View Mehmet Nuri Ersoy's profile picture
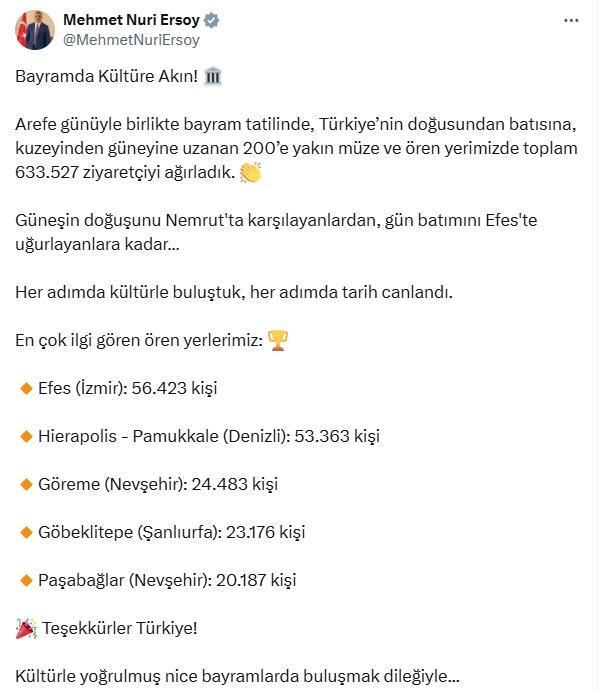The height and width of the screenshot is (691, 601). click(35, 30)
